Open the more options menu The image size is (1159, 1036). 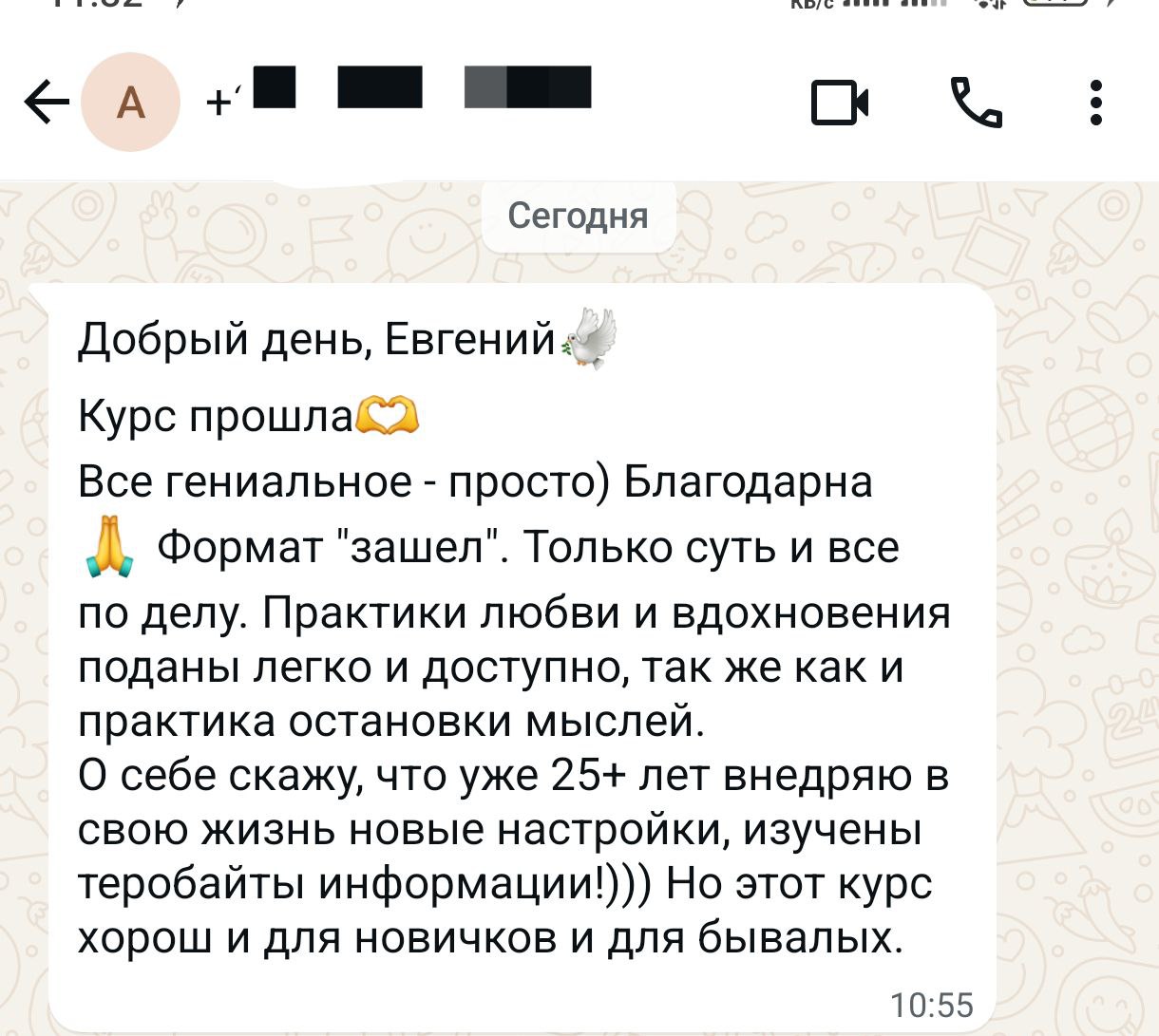click(x=1096, y=103)
